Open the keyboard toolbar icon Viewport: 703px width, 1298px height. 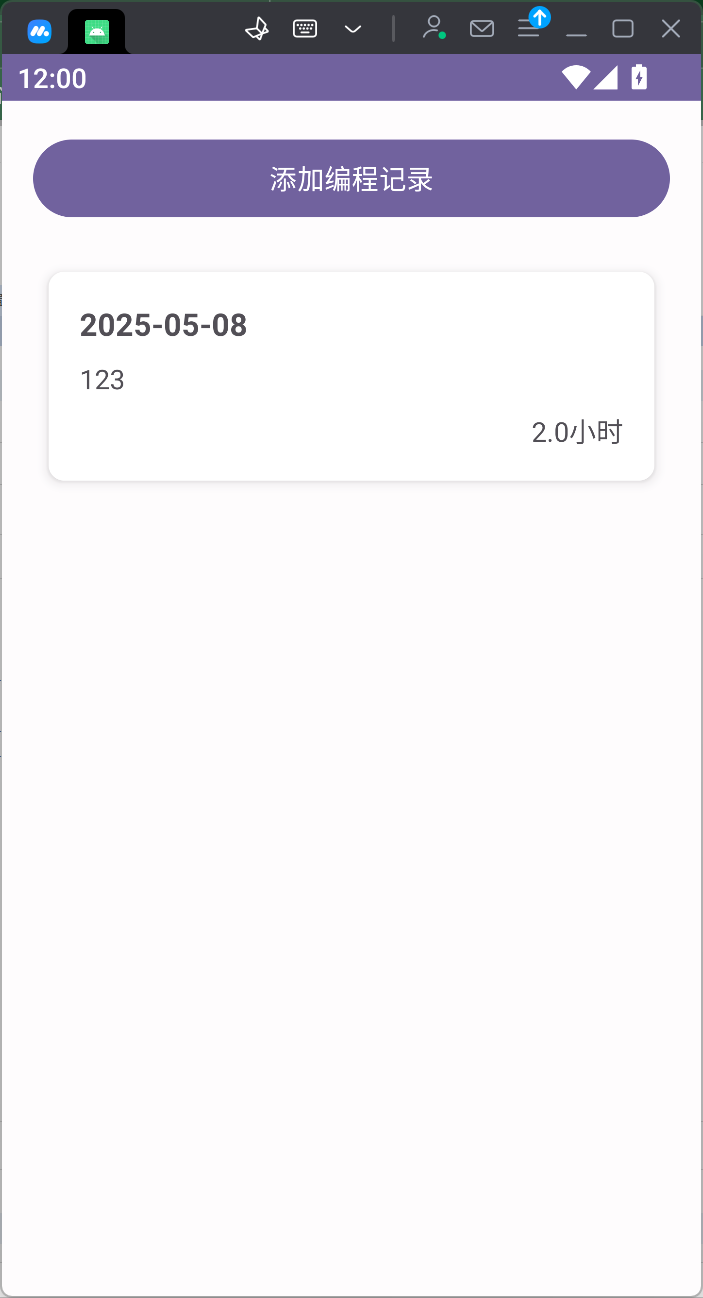point(305,29)
